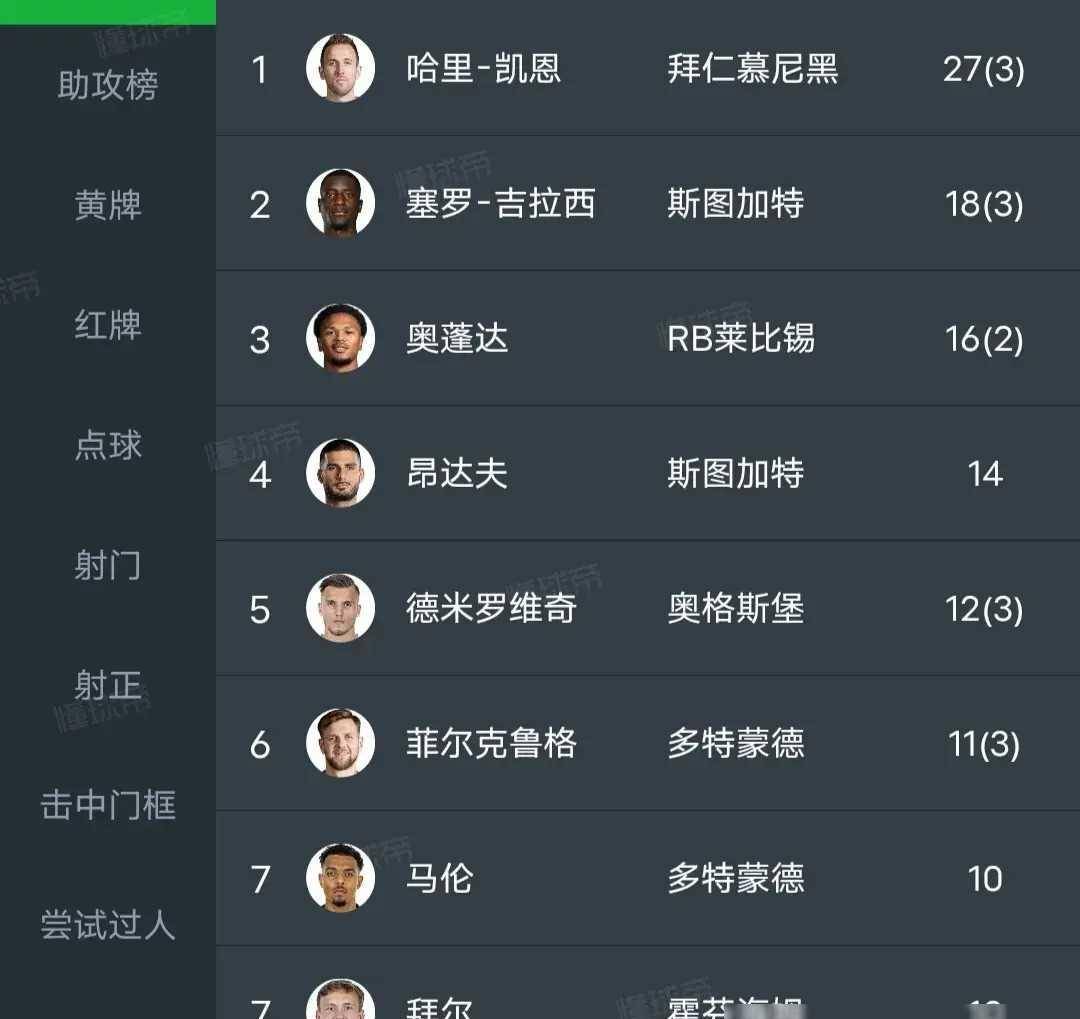
Task: Switch to 点球 ranking
Action: pyautogui.click(x=108, y=446)
